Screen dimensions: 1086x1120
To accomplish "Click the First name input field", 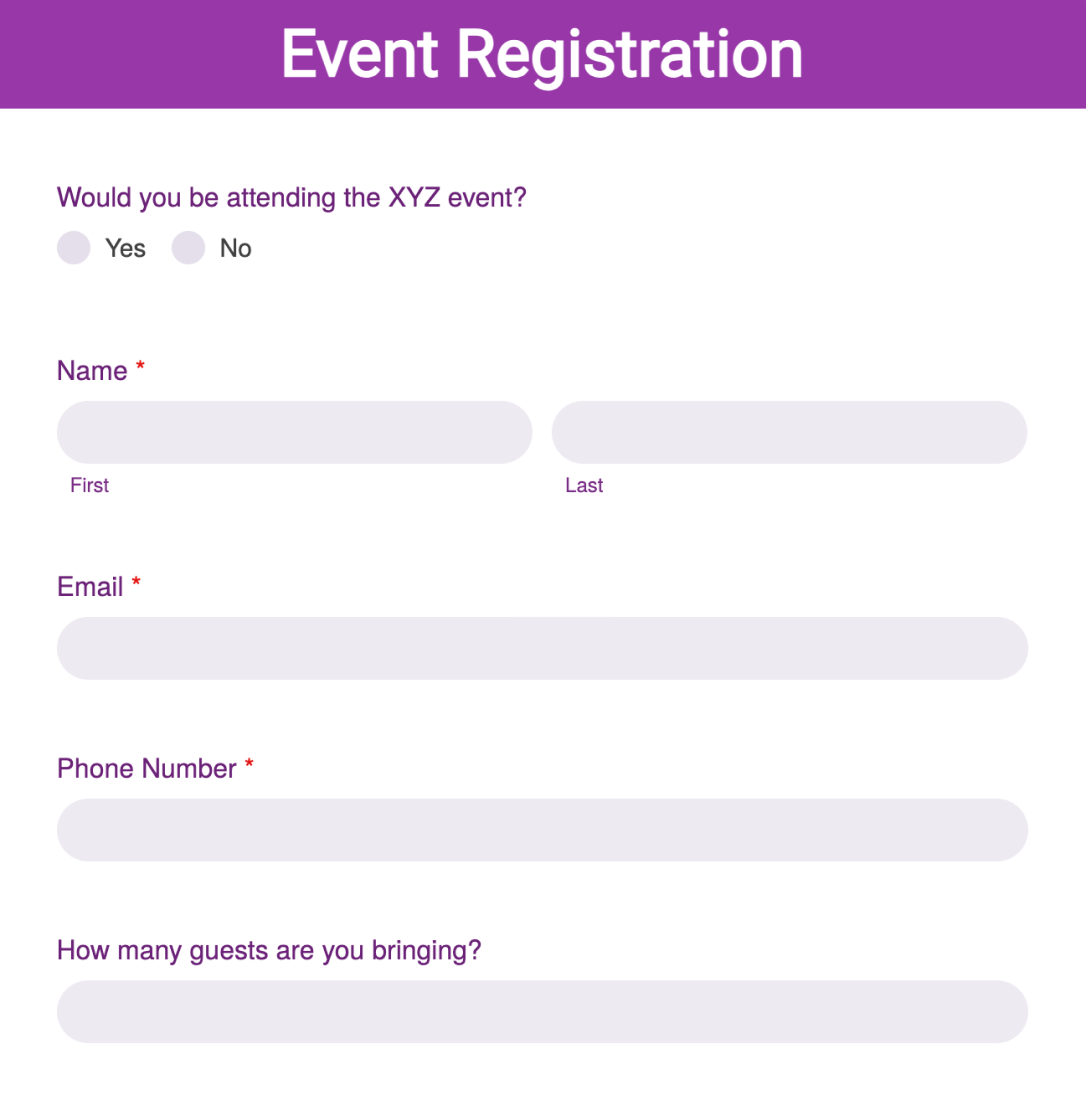I will pos(295,432).
